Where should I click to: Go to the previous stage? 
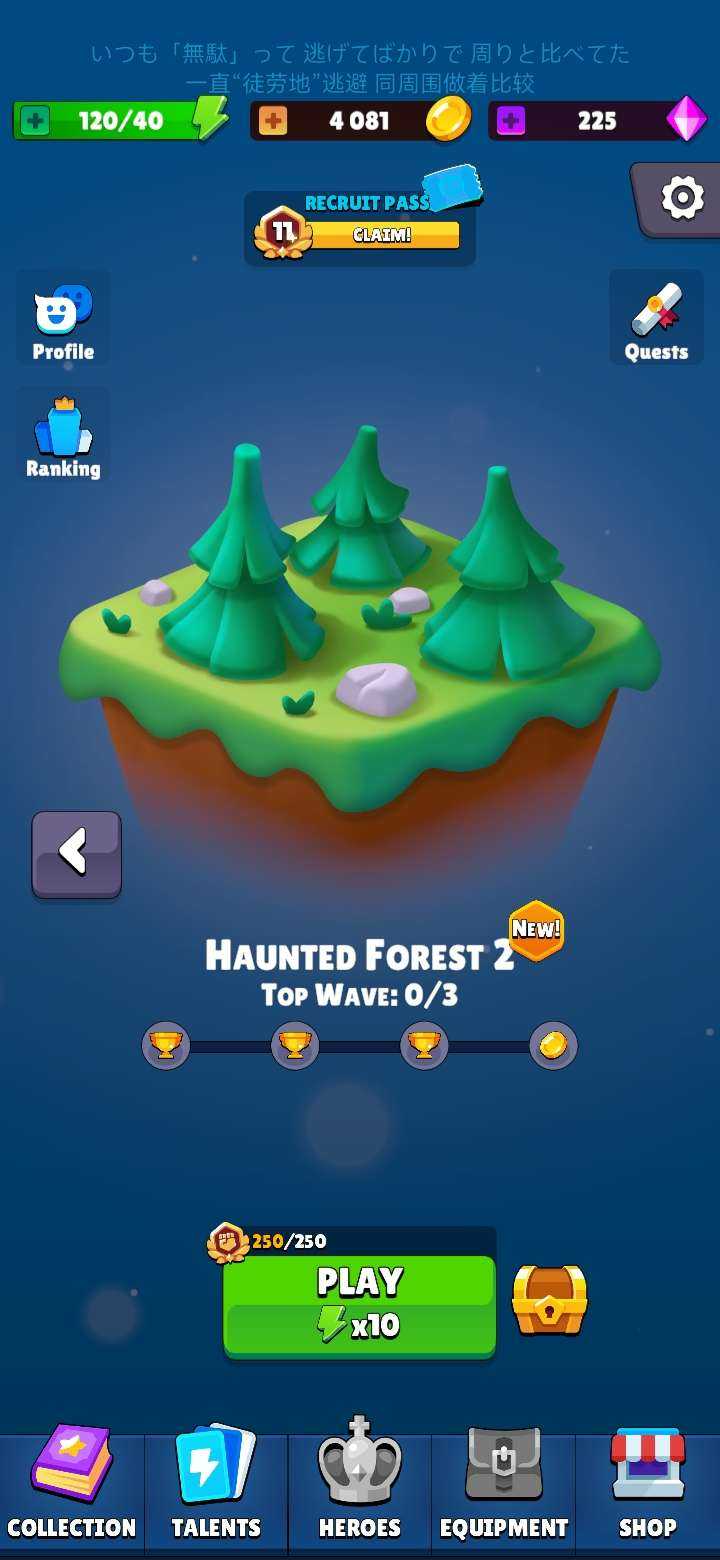(x=77, y=853)
